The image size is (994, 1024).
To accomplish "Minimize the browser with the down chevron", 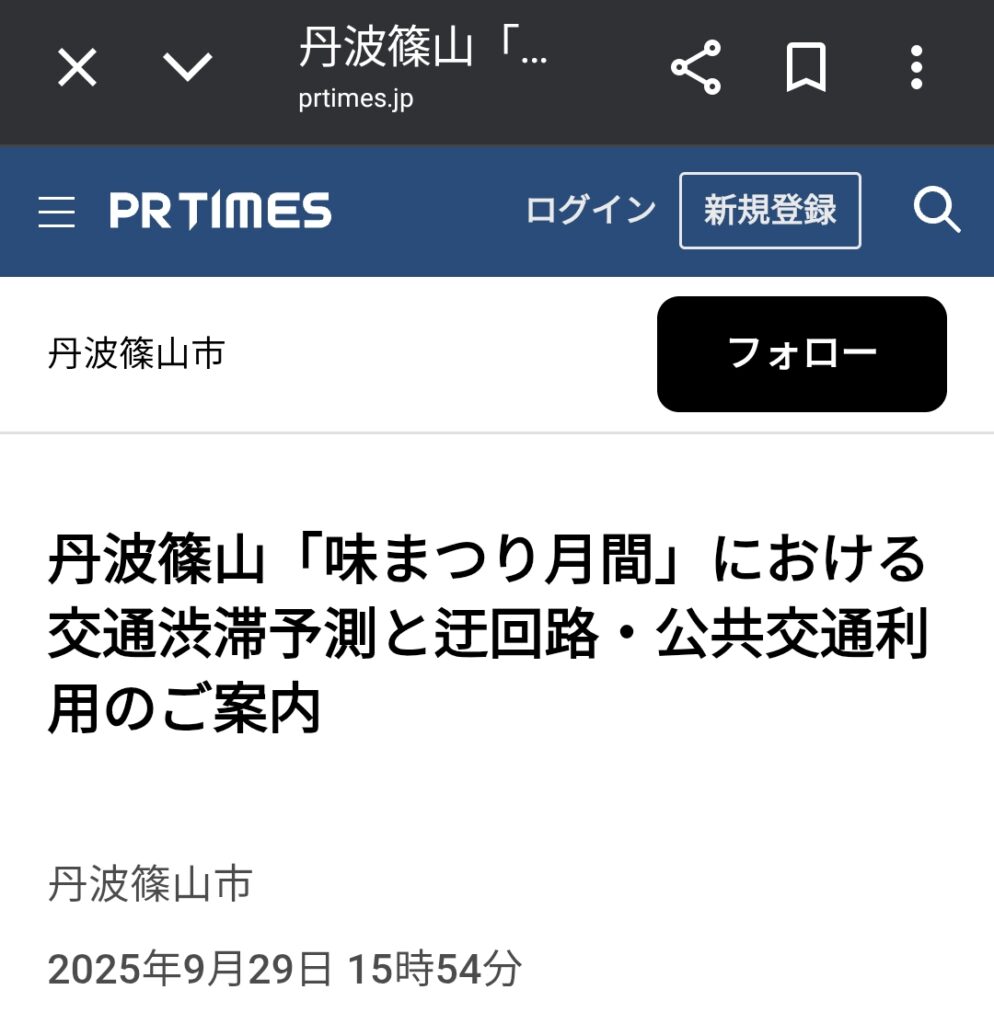I will click(x=188, y=68).
